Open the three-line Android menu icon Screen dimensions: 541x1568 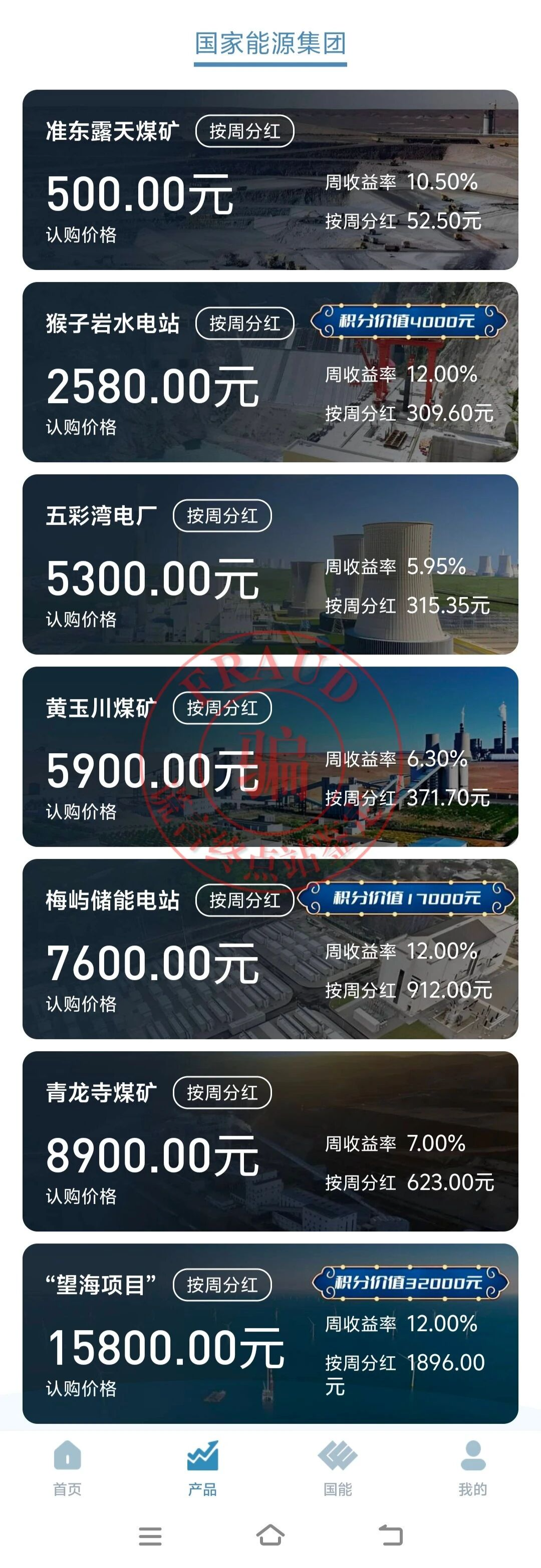150,1536
